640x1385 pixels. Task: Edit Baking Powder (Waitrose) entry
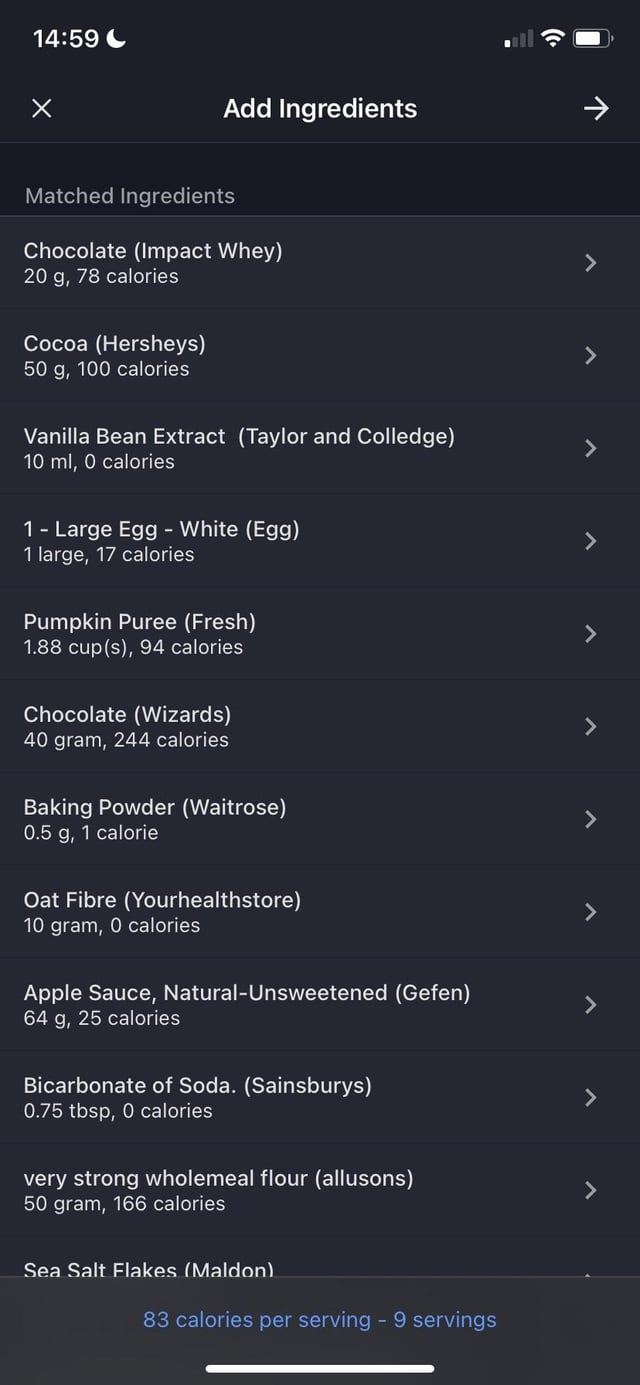click(320, 819)
